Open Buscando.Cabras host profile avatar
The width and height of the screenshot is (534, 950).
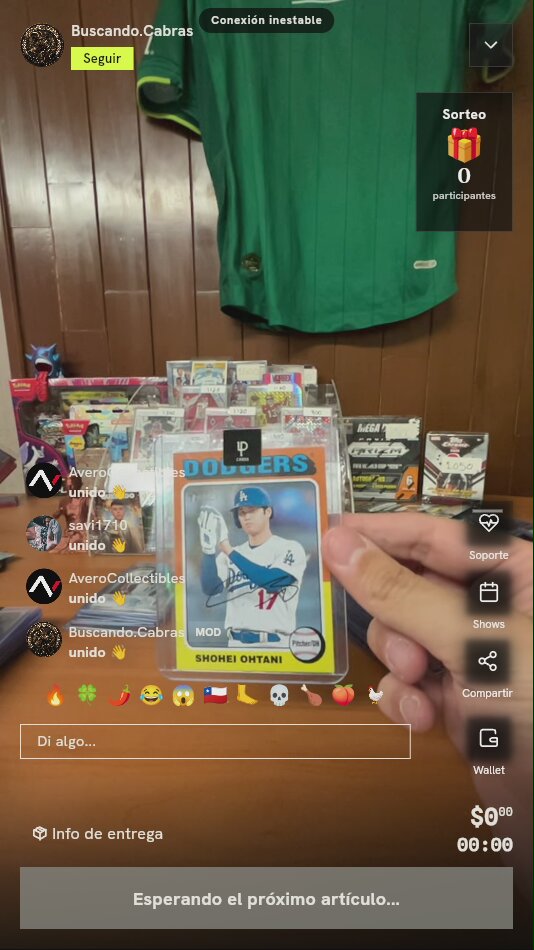tap(42, 45)
